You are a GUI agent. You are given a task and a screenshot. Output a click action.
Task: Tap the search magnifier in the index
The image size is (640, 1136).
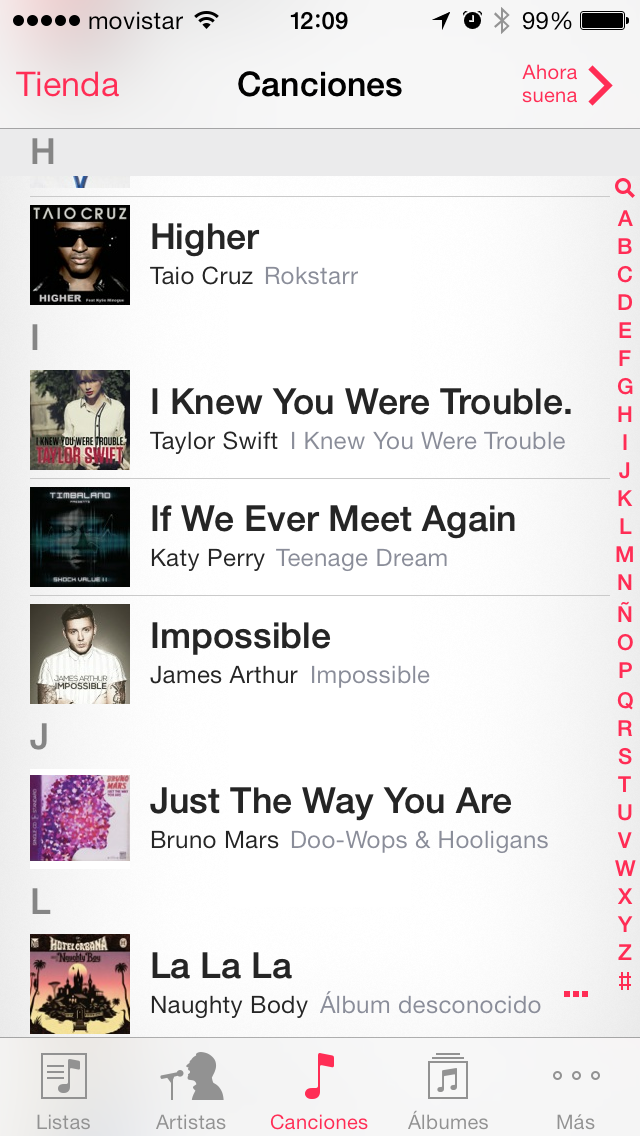tap(625, 188)
